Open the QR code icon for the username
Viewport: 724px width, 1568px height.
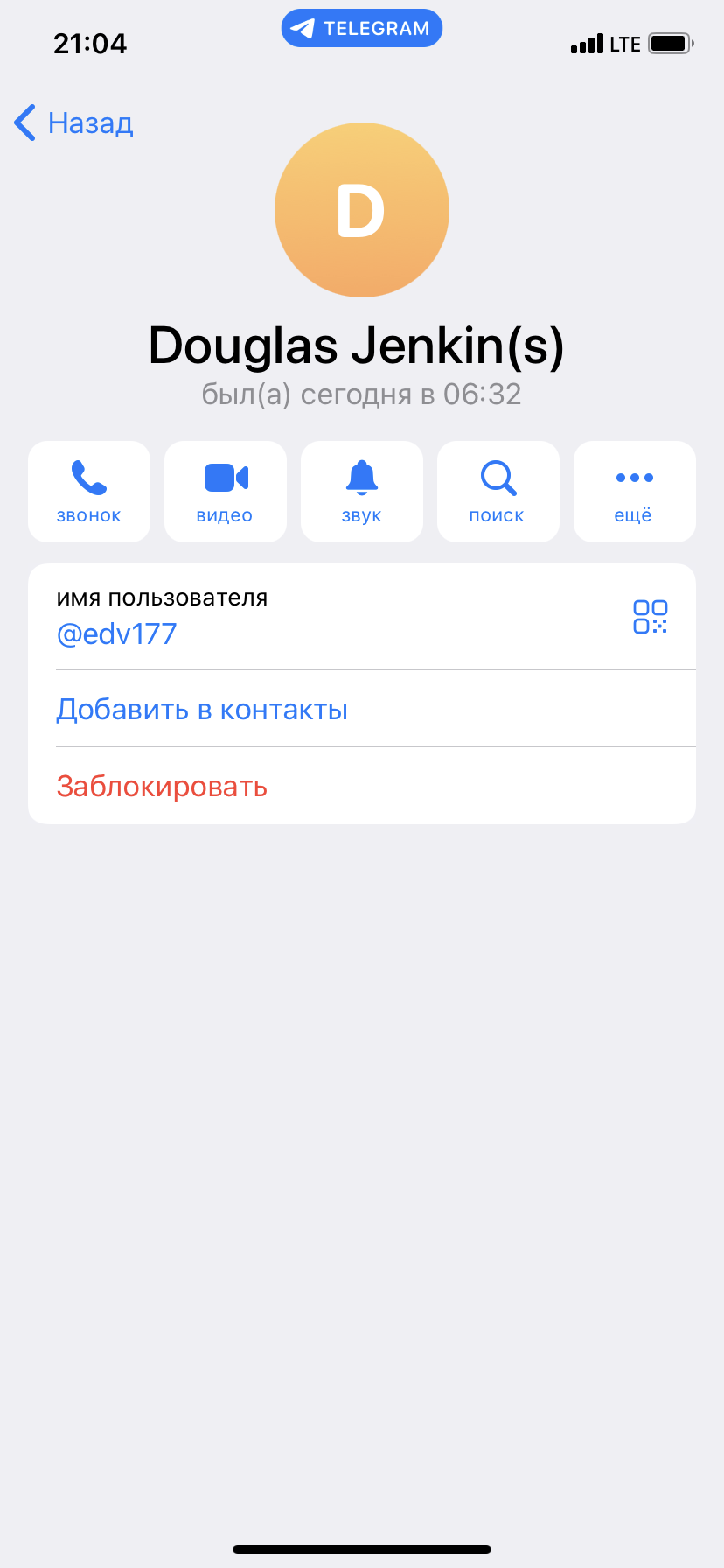click(x=651, y=617)
